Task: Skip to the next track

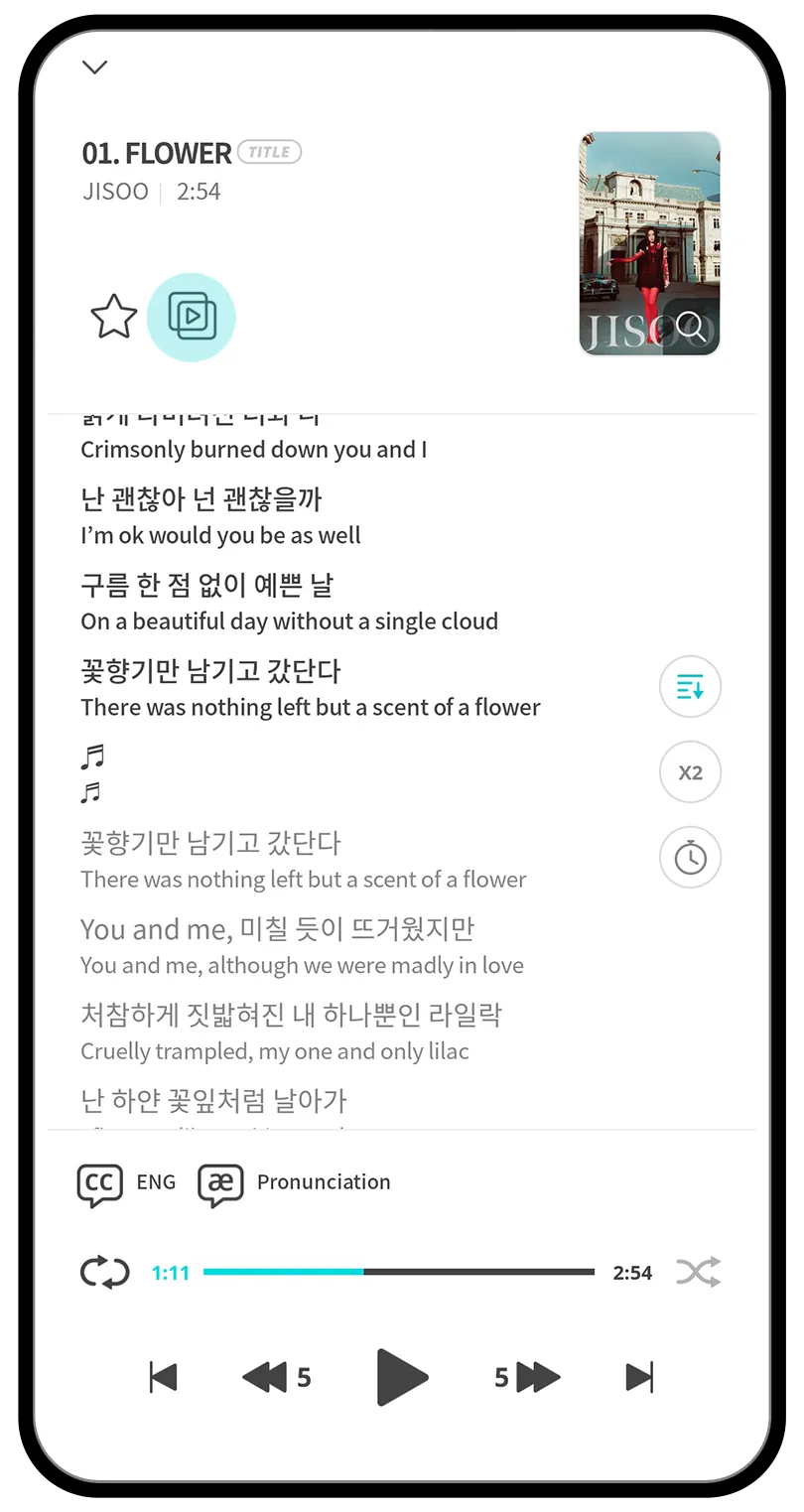Action: tap(640, 1377)
